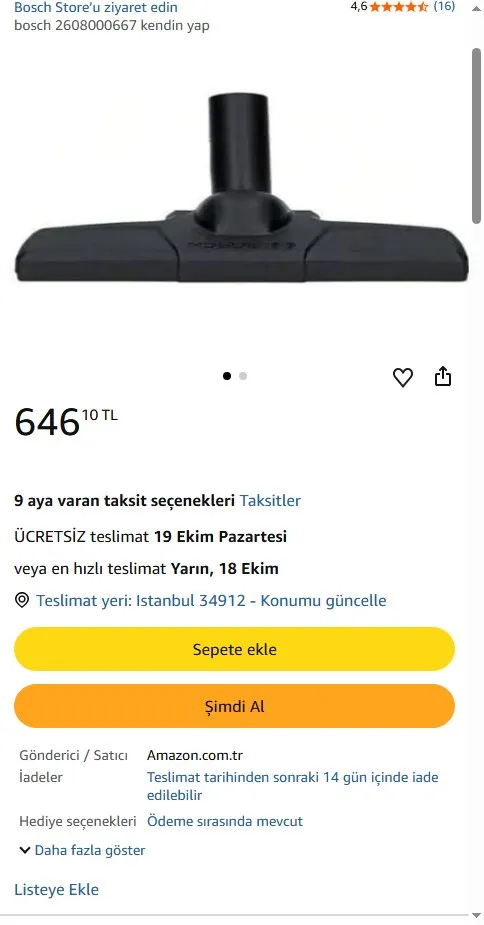Viewport: 484px width, 925px height.
Task: Go to the second image dot
Action: pyautogui.click(x=243, y=376)
